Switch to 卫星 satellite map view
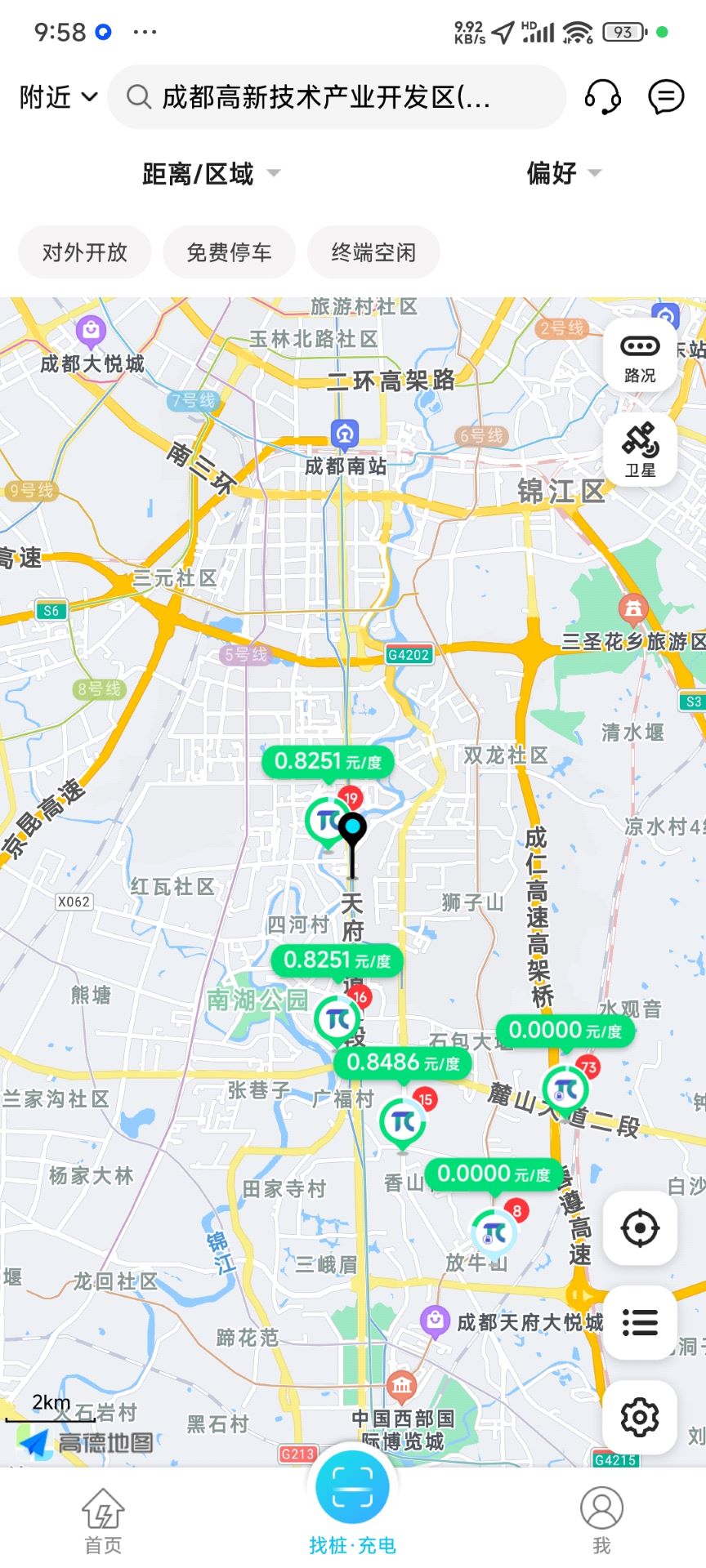This screenshot has width=706, height=1568. [x=640, y=450]
